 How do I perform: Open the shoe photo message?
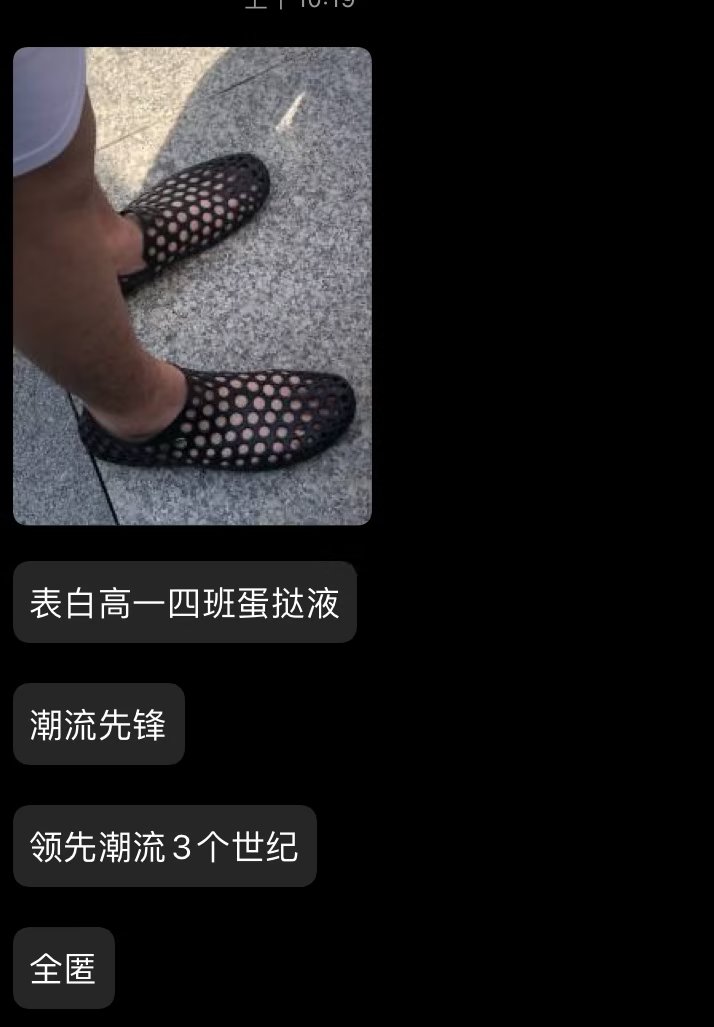pos(192,286)
